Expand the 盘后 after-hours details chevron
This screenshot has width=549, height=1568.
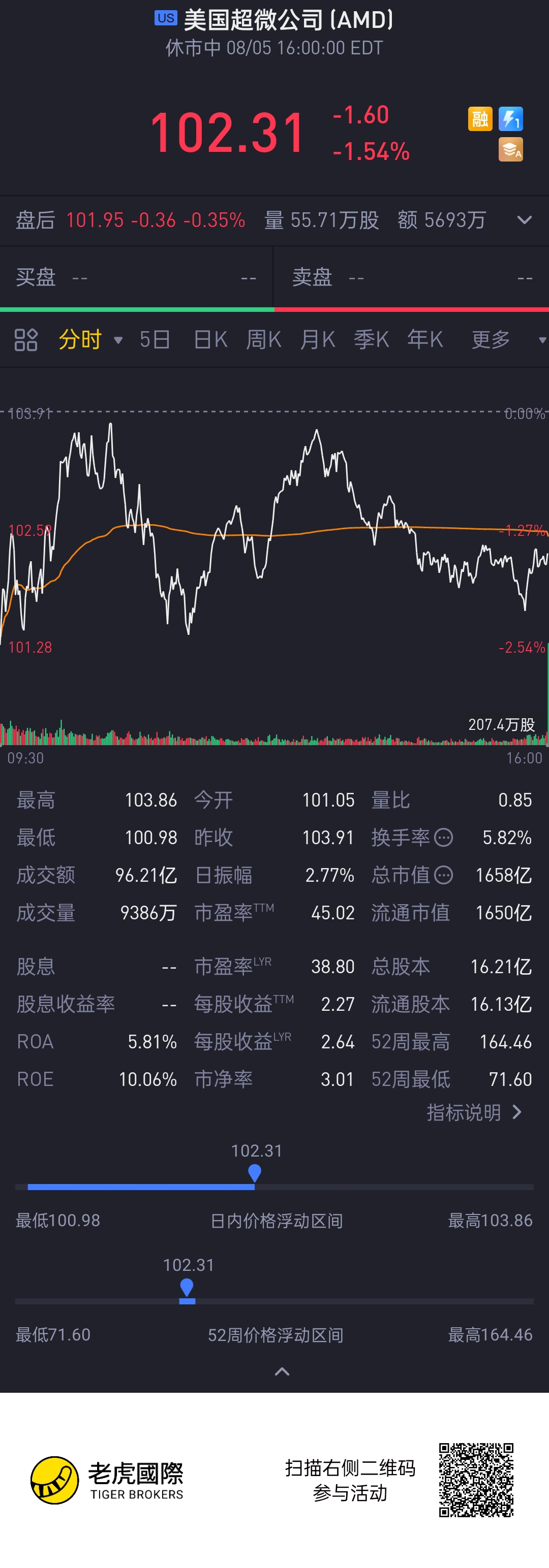tap(524, 220)
